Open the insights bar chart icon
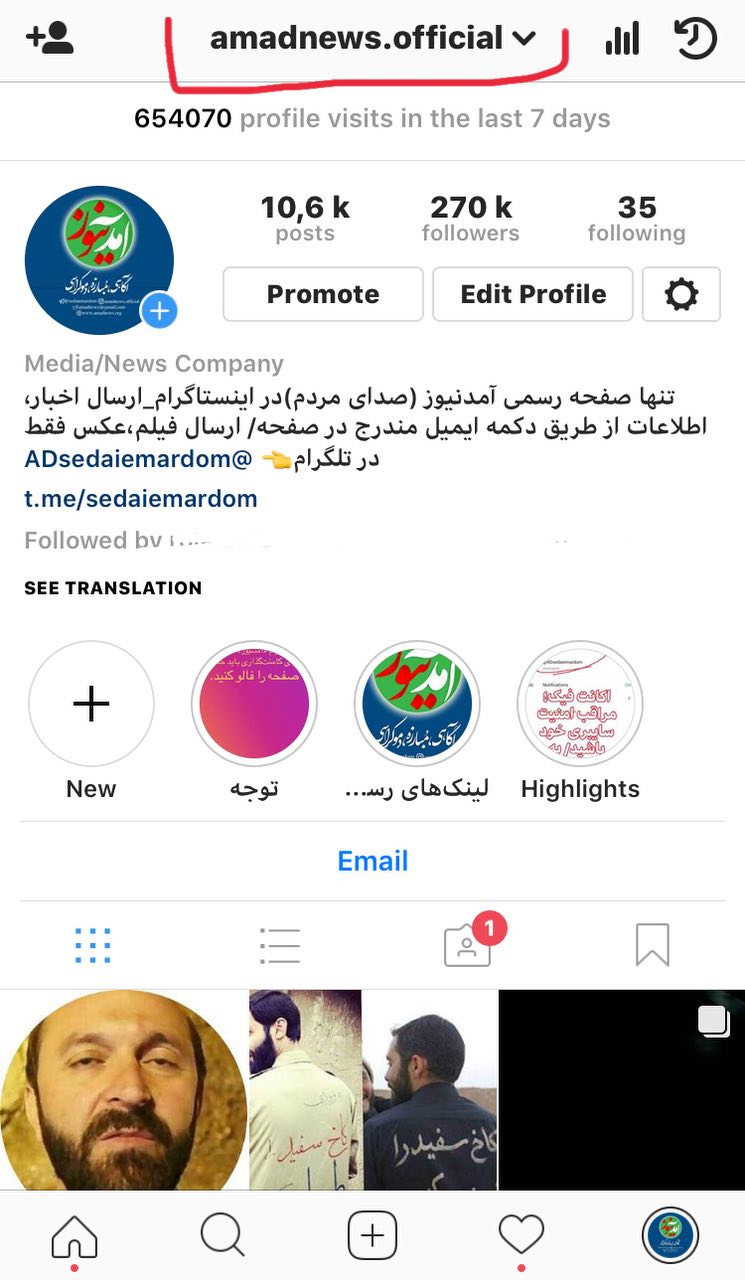This screenshot has width=745, height=1280. coord(622,39)
